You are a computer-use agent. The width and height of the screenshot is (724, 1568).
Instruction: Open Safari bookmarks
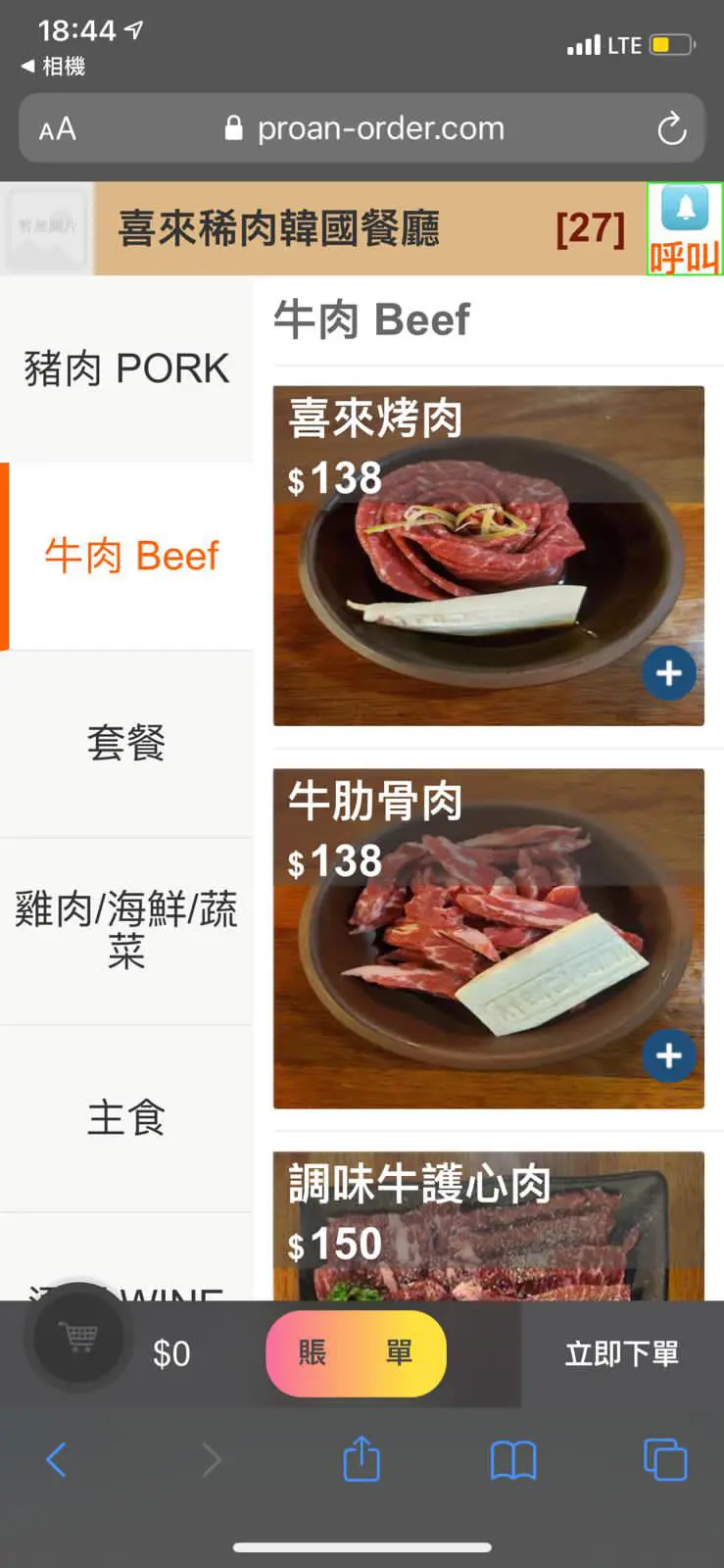point(513,1459)
